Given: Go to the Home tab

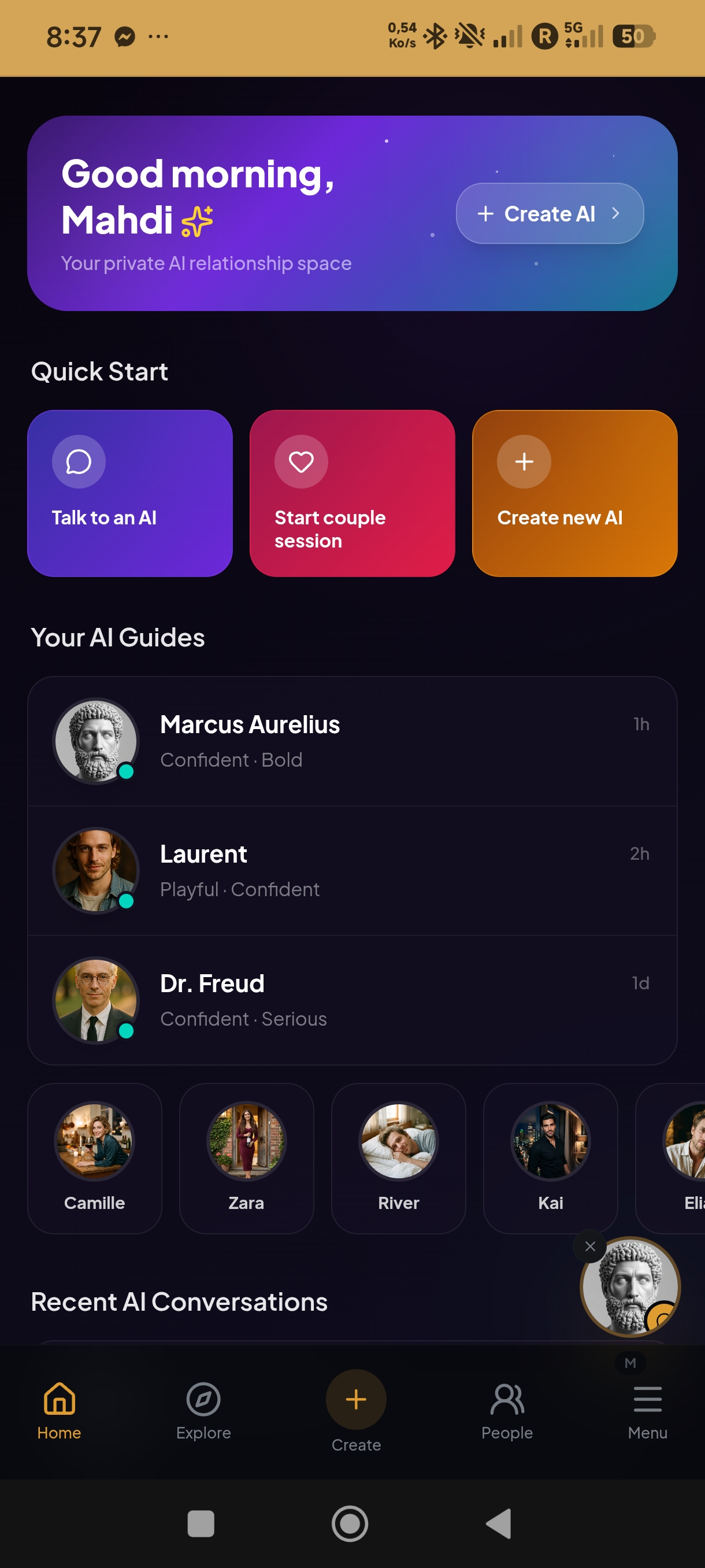Looking at the screenshot, I should [x=59, y=1409].
